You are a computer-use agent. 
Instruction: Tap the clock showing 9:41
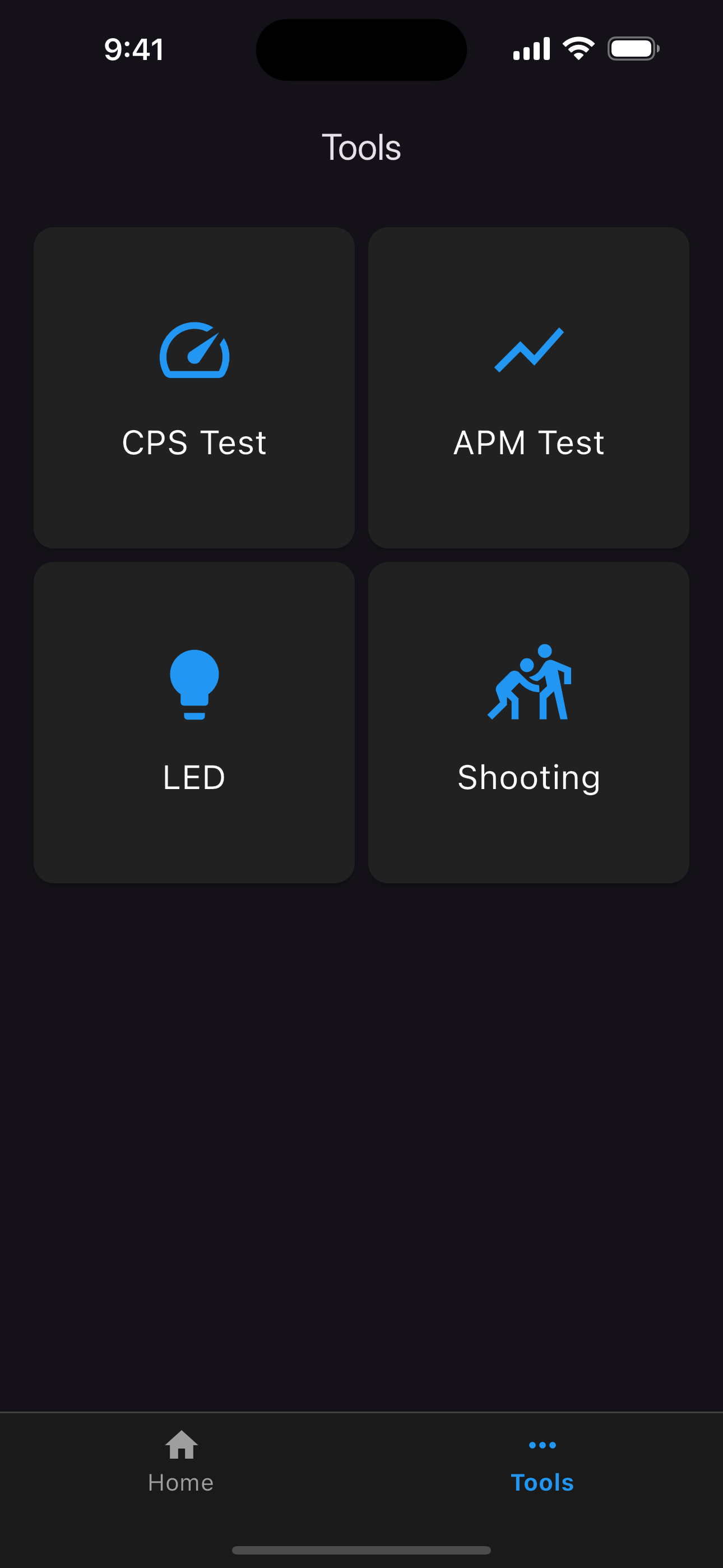pyautogui.click(x=133, y=49)
